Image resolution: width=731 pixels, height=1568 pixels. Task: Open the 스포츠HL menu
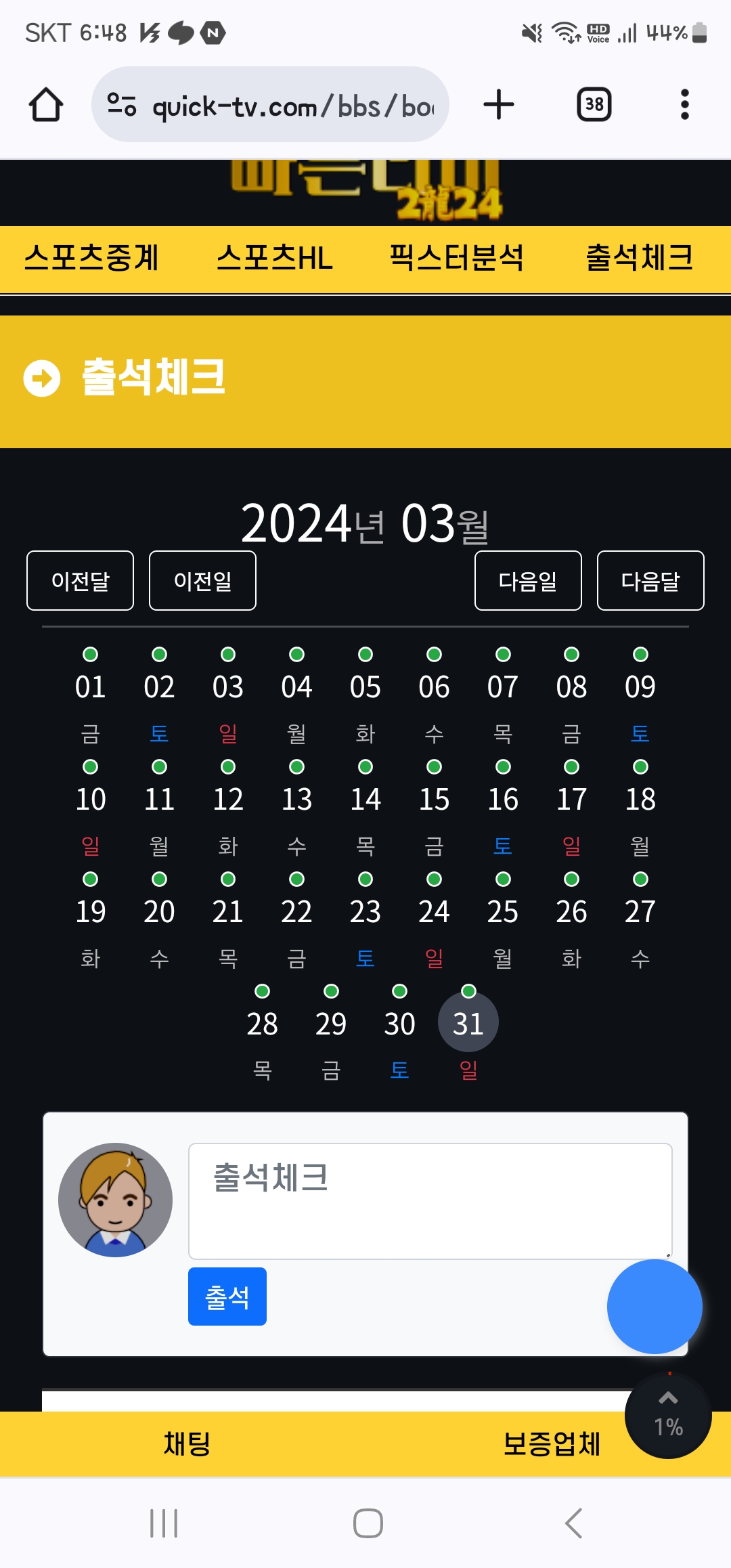coord(275,258)
